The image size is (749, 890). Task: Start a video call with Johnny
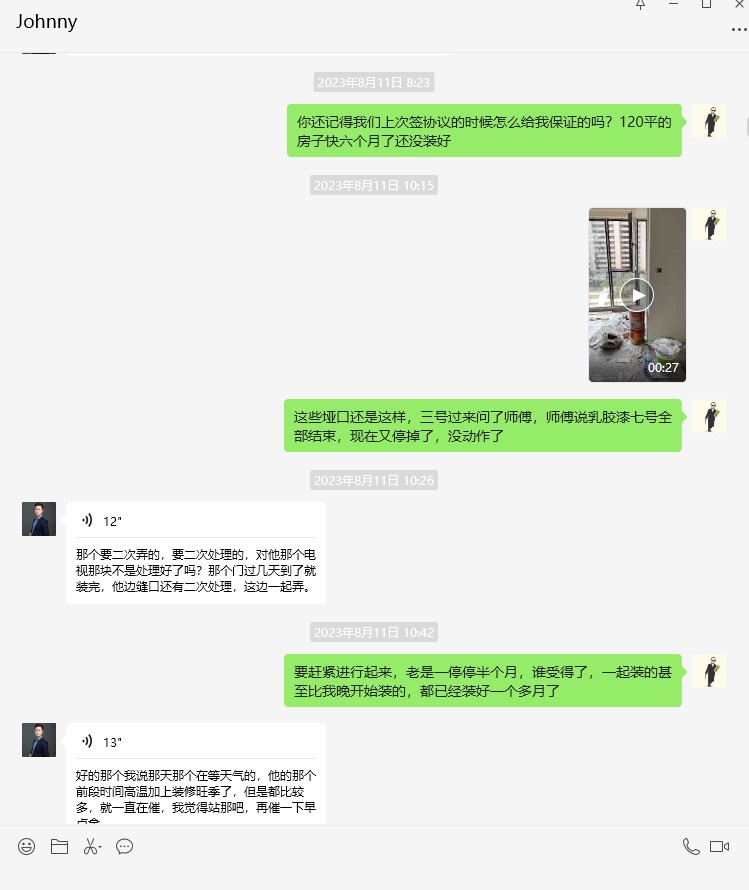pos(719,847)
